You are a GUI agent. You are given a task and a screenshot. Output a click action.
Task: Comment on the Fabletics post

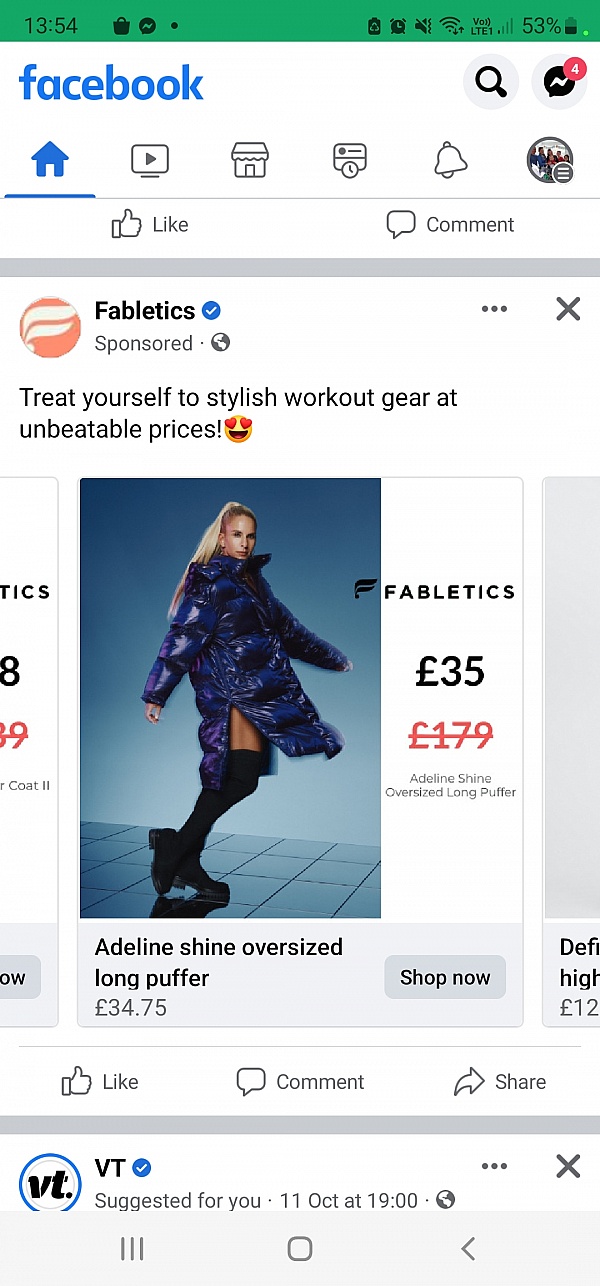click(300, 1081)
